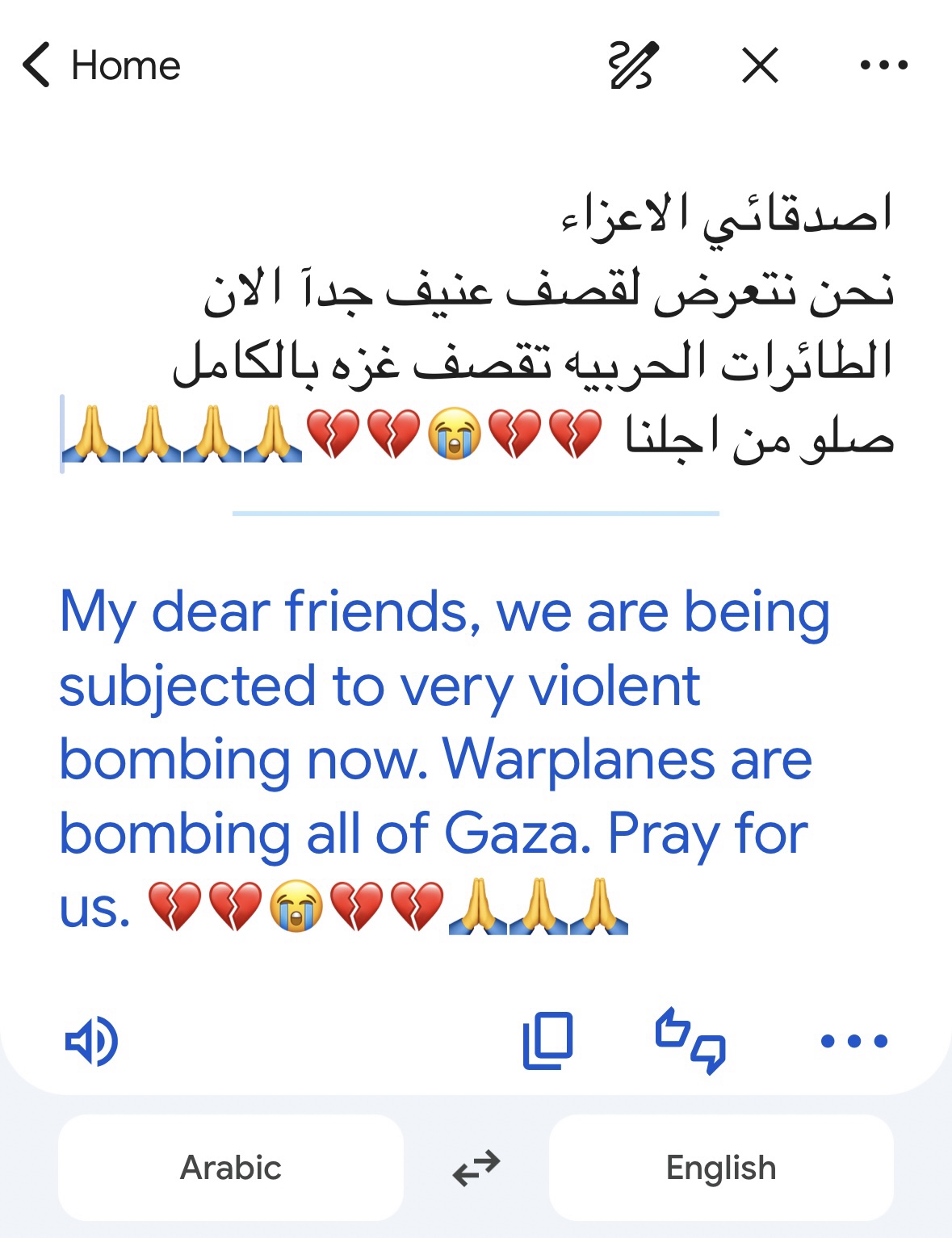Listen to the English translation aloud
The image size is (952, 1238).
click(x=91, y=1041)
